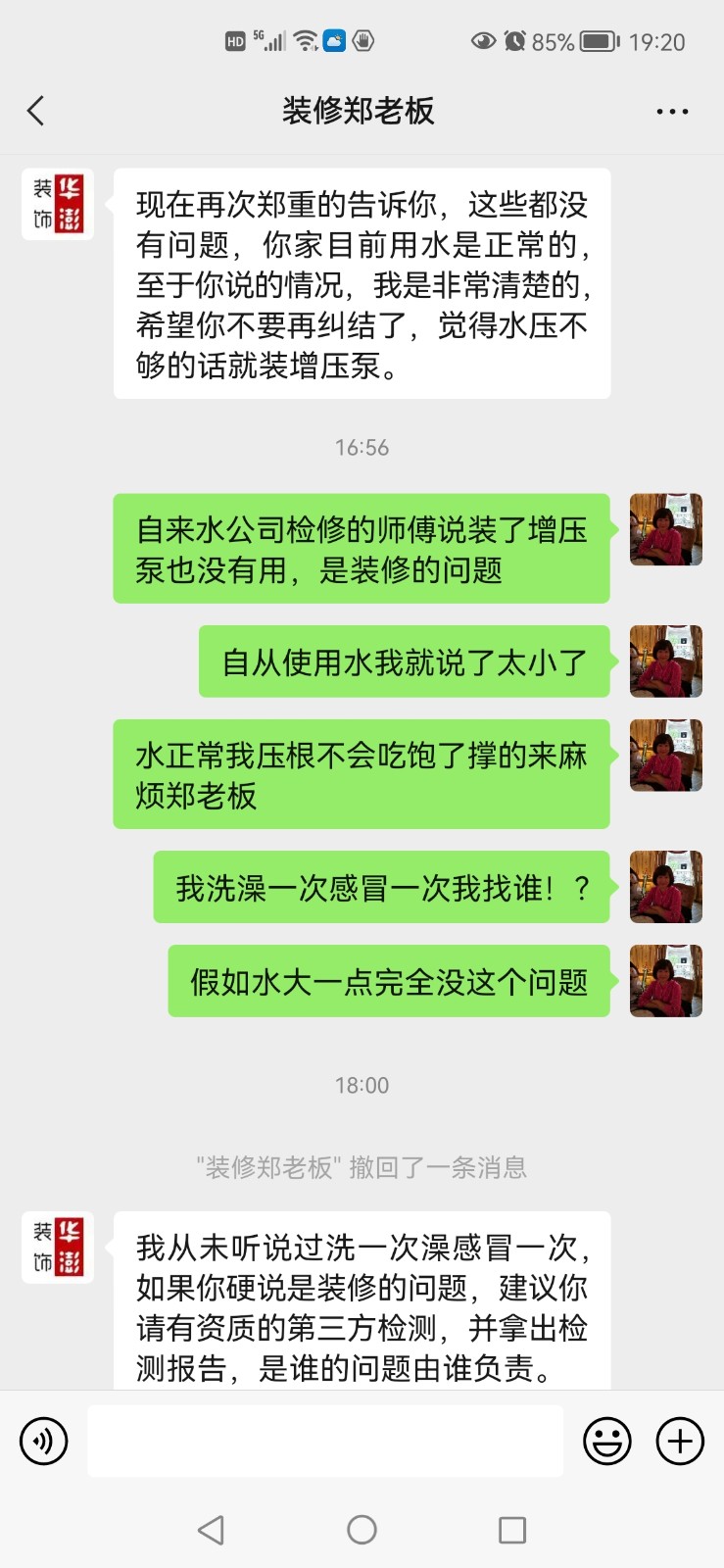Viewport: 724px width, 1568px height.
Task: Open chat info via three-dot menu
Action: pos(672,112)
